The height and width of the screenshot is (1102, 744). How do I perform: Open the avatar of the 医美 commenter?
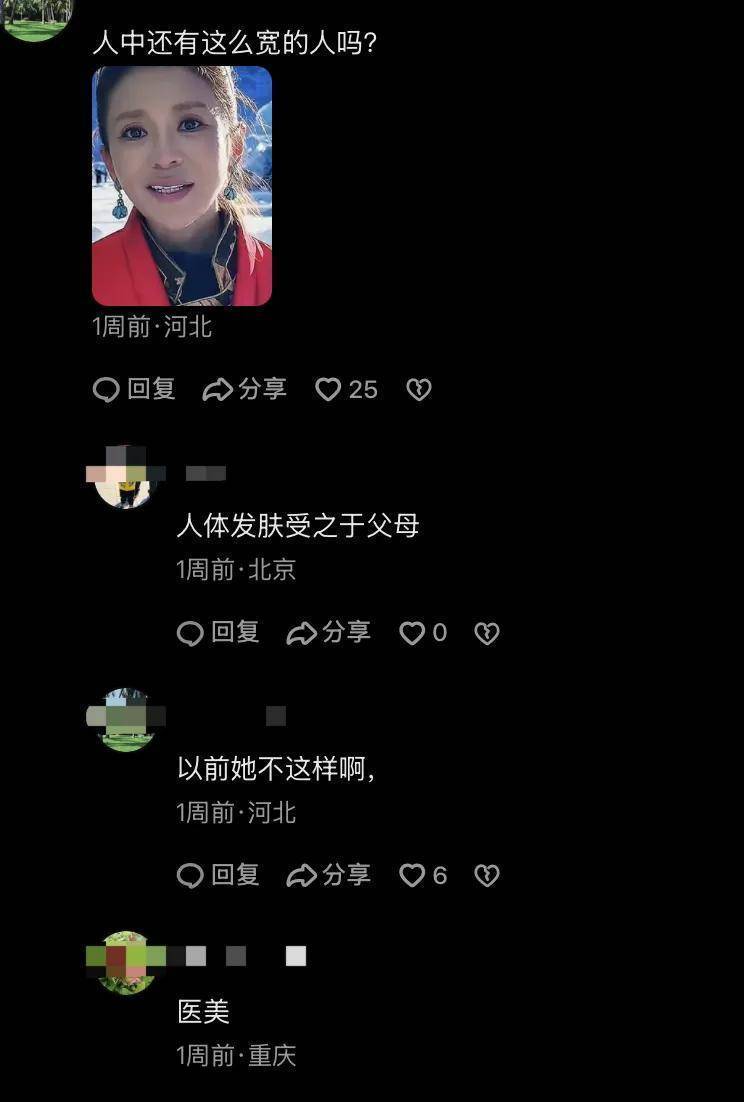tap(126, 962)
